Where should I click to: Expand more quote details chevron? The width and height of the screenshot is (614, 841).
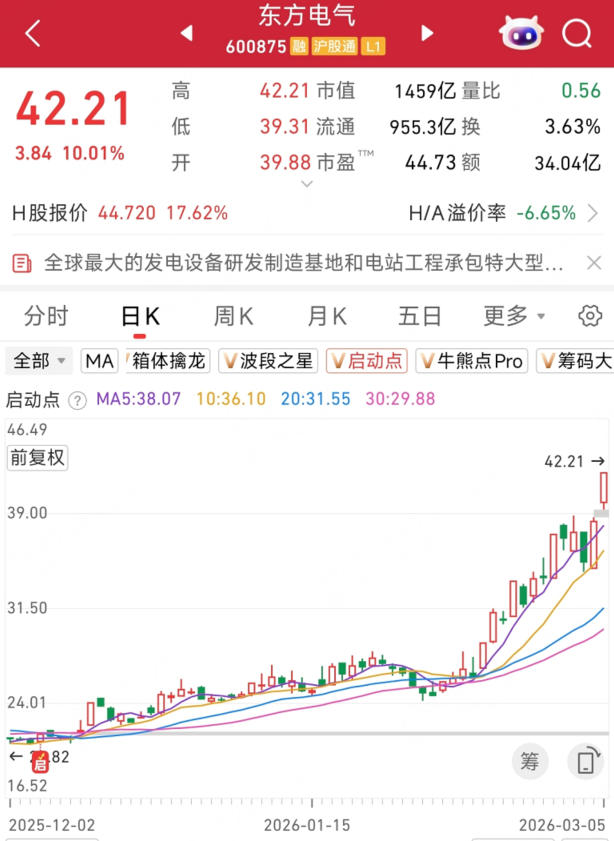306,184
